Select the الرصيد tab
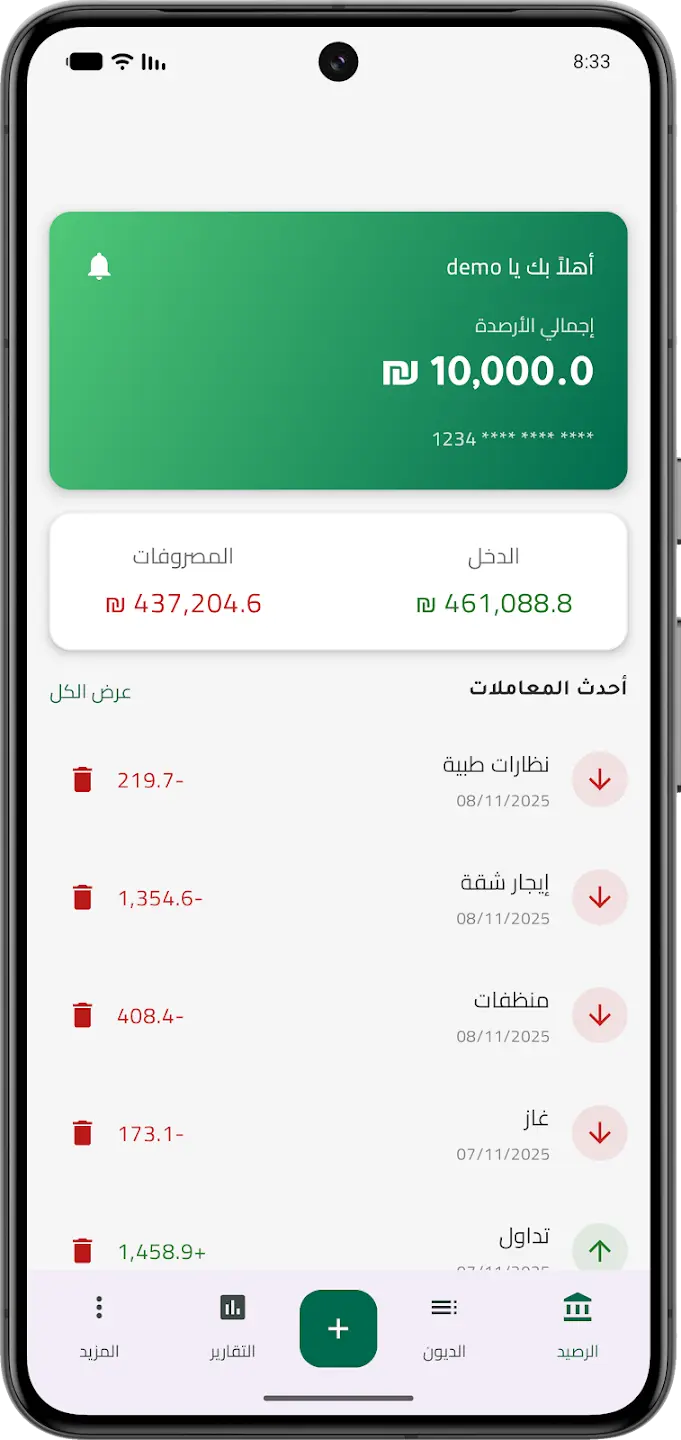The image size is (681, 1440). (x=577, y=1326)
